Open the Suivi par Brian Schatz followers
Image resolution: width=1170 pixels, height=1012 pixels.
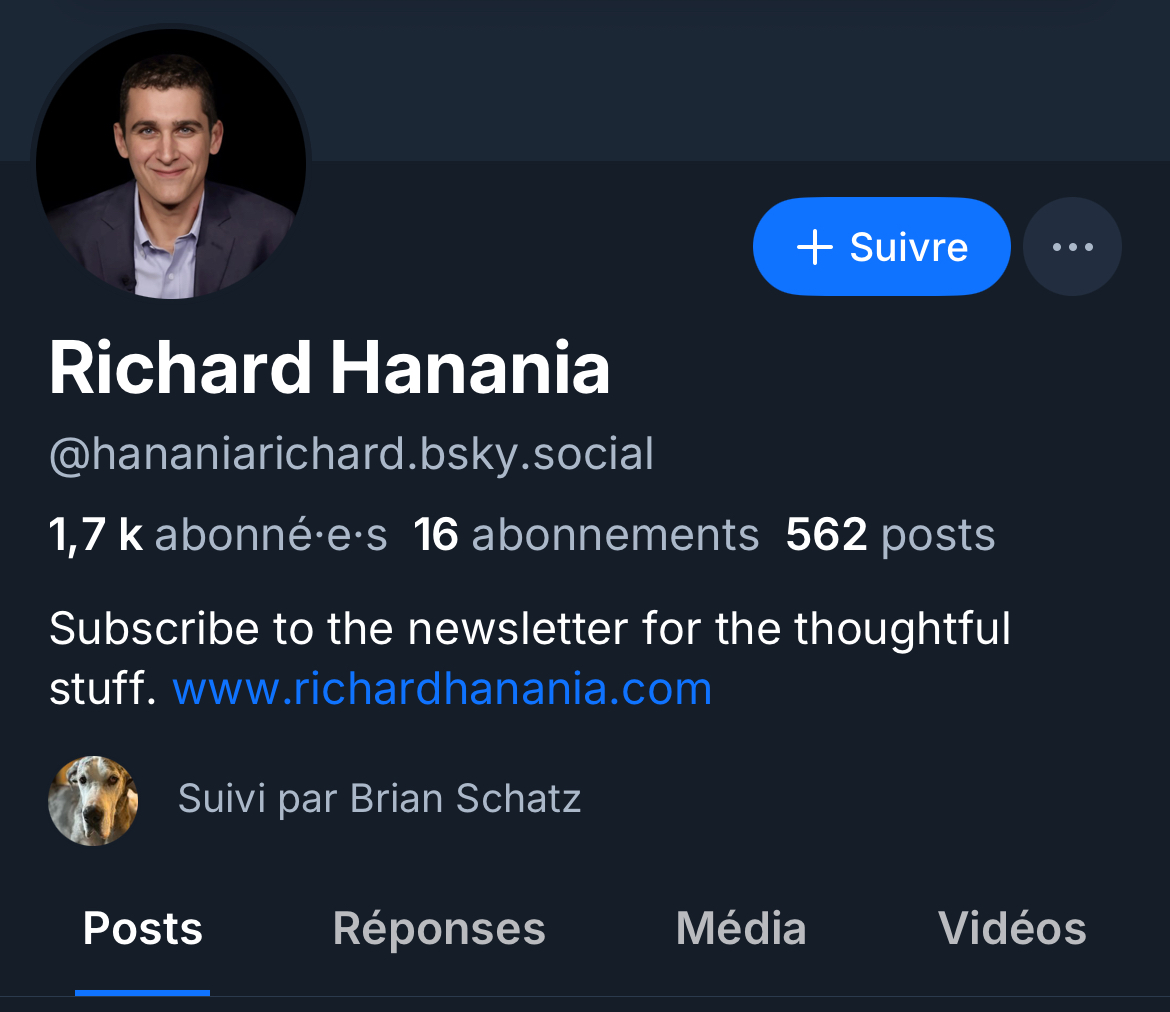click(x=378, y=799)
